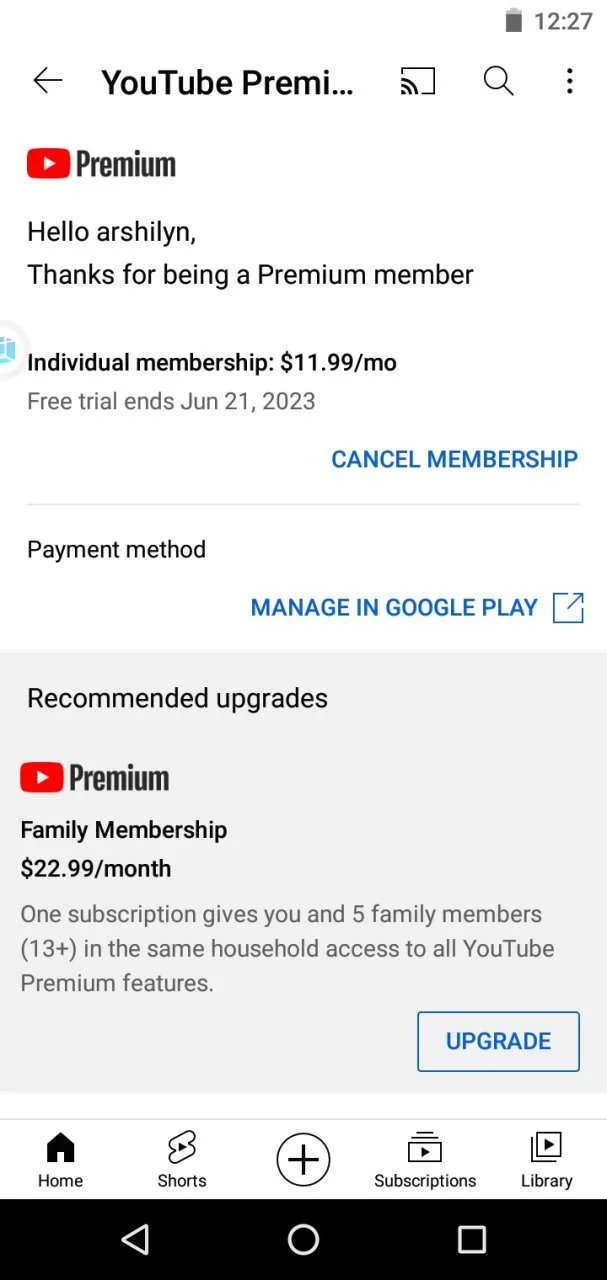Switch to the Library tab
Viewport: 607px width, 1280px height.
(x=546, y=1160)
